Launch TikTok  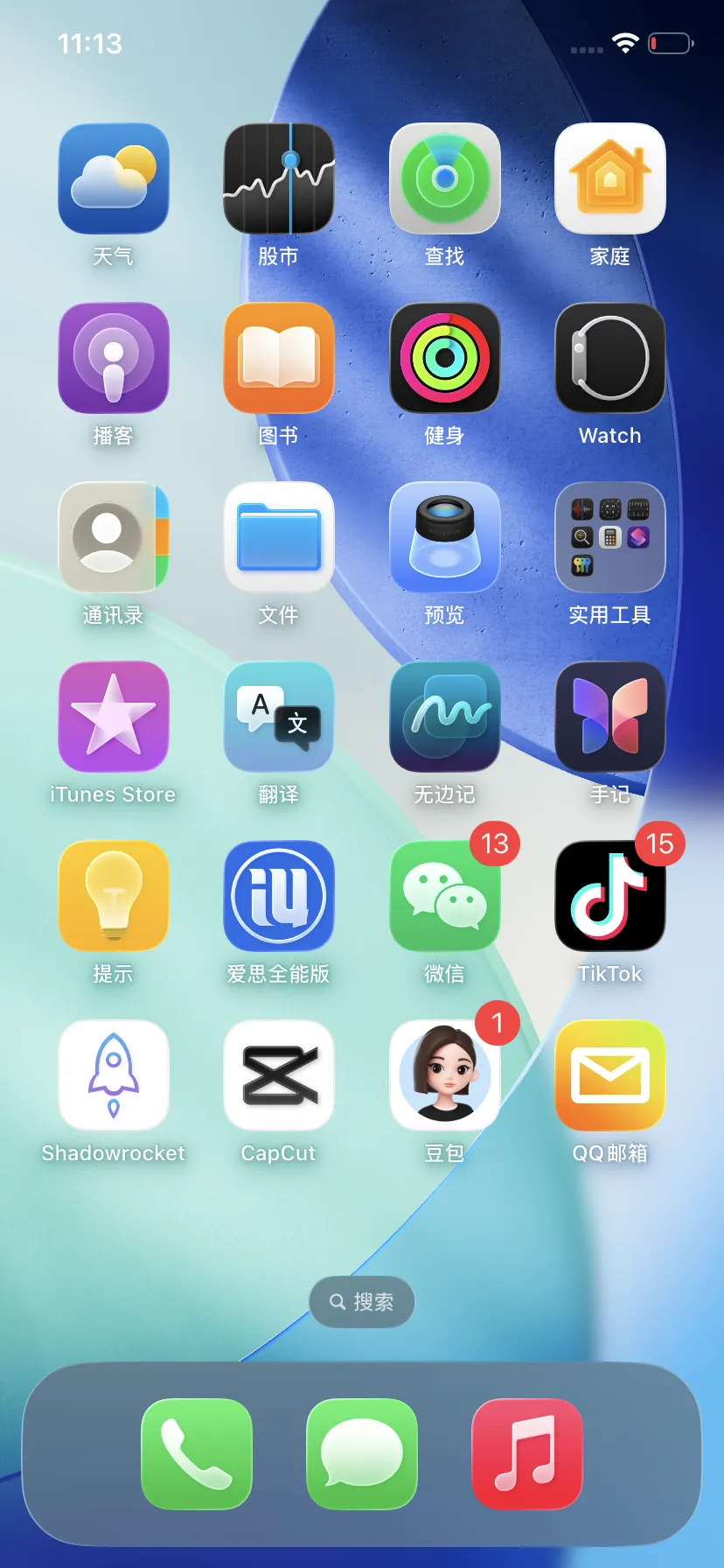[x=610, y=896]
